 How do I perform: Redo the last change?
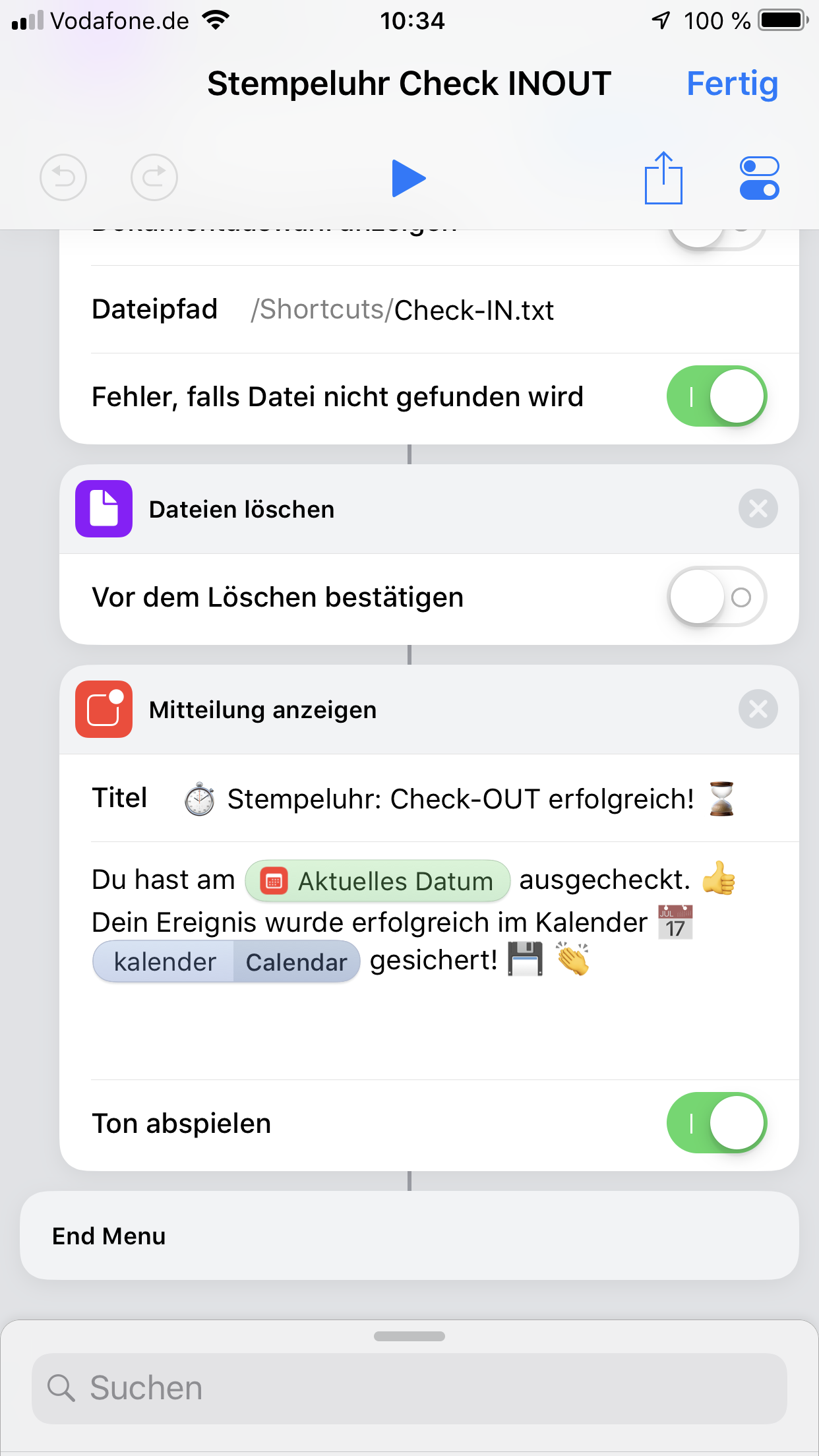coord(154,178)
